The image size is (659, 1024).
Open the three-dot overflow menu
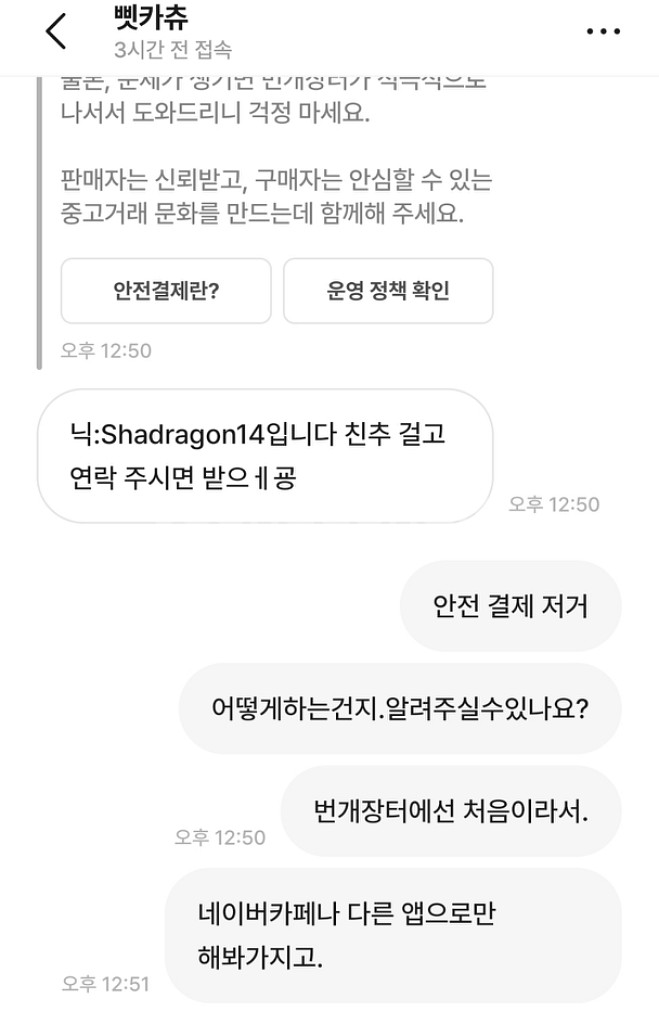[x=603, y=32]
